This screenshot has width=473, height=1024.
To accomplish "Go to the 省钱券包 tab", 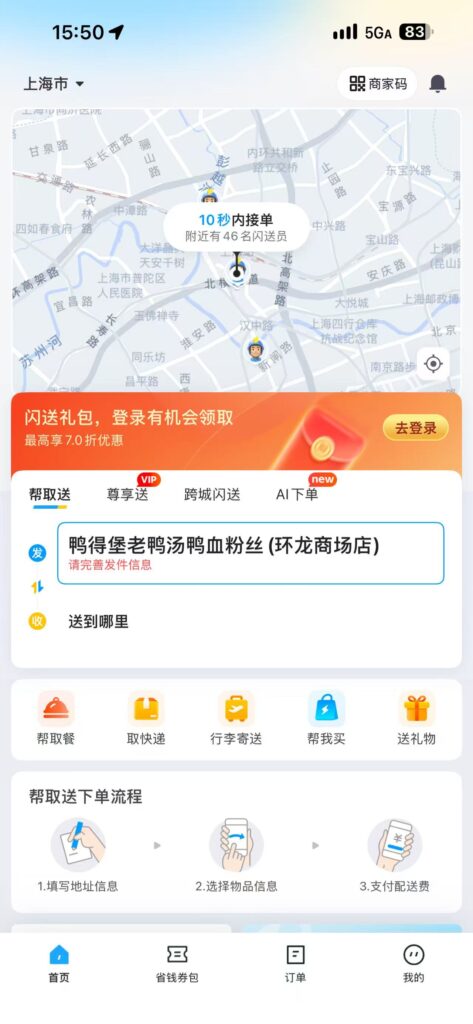I will (x=177, y=963).
